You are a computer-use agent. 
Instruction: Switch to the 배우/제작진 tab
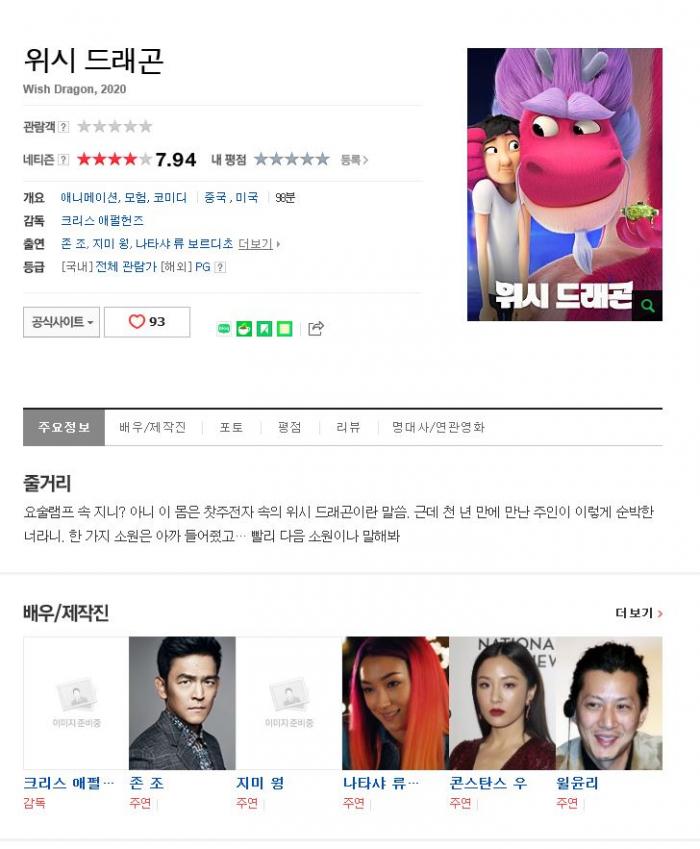[x=152, y=427]
